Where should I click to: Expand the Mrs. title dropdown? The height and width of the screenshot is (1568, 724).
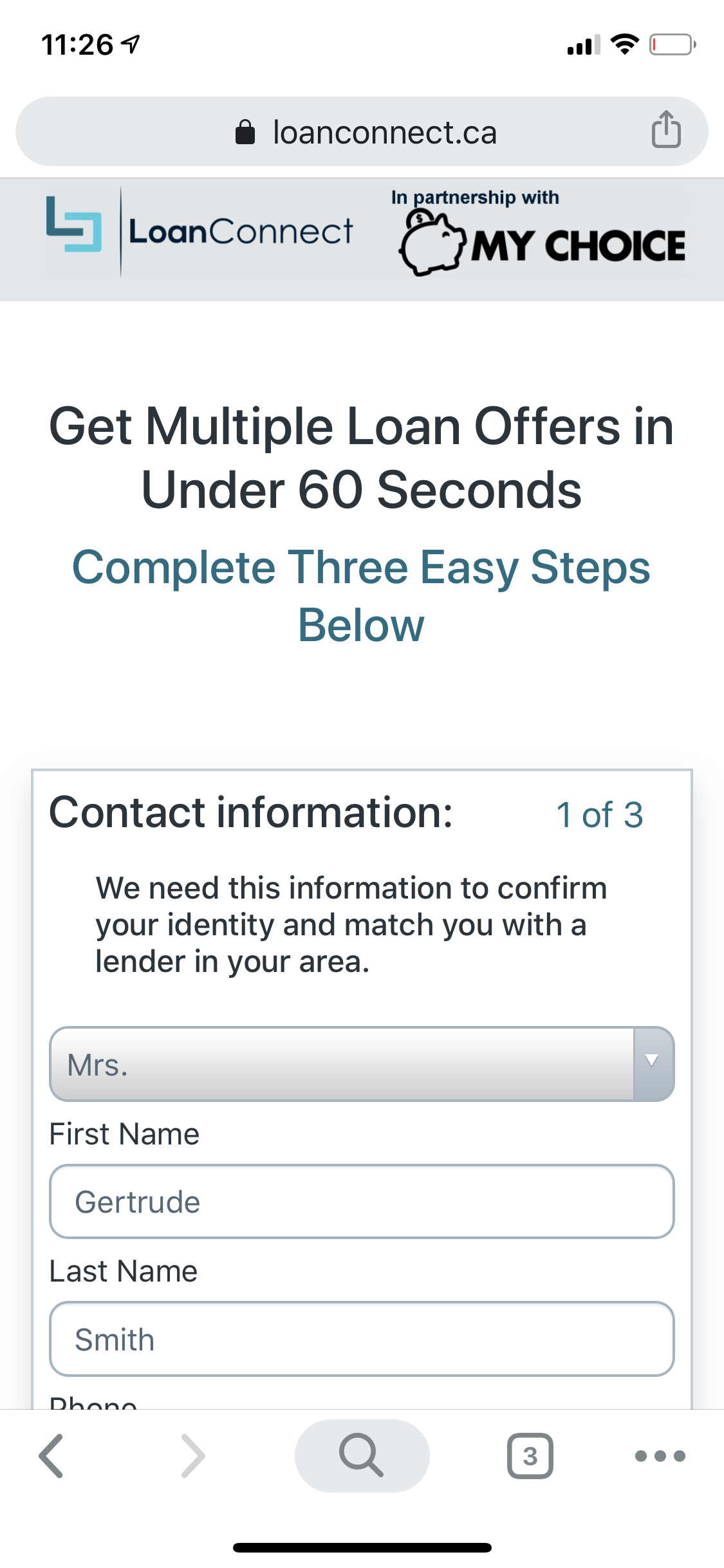click(362, 1064)
